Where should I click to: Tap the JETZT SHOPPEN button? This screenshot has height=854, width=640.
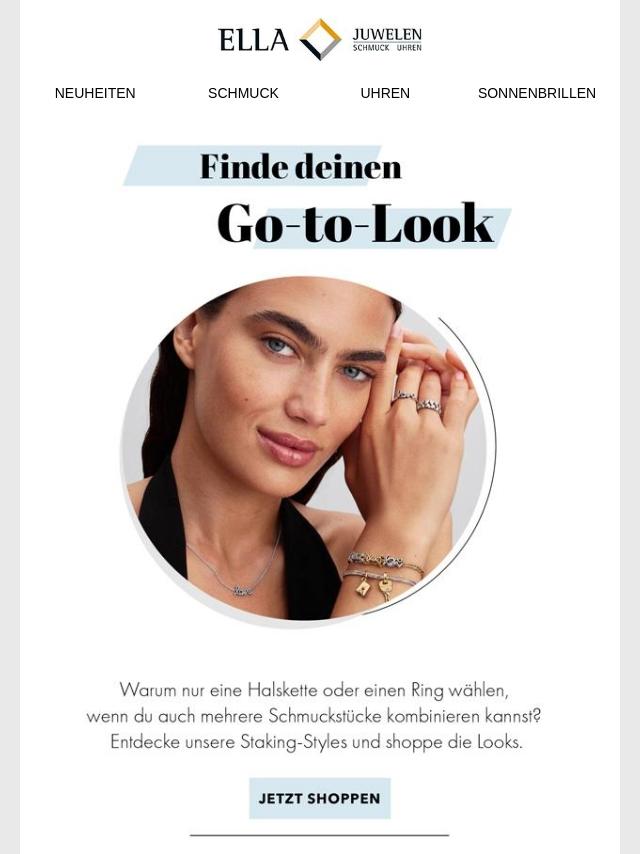(x=319, y=798)
